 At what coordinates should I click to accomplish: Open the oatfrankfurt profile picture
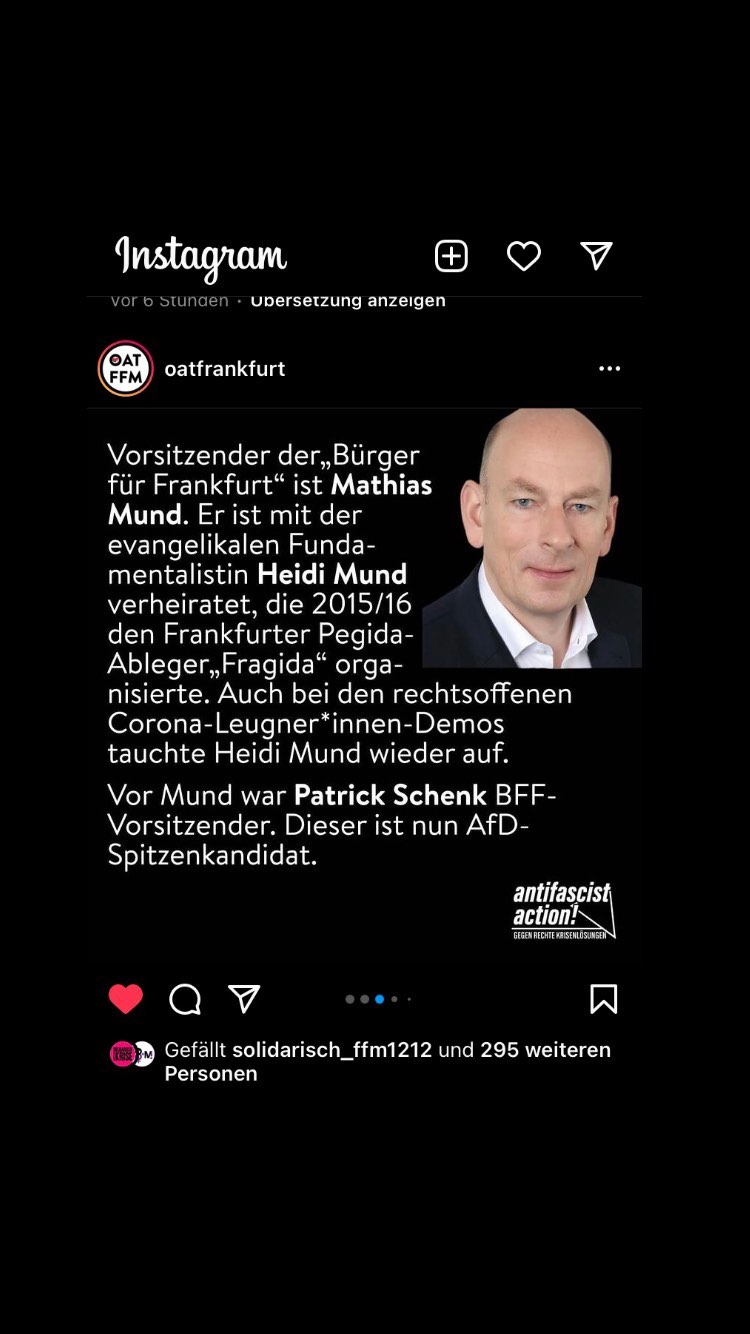coord(125,369)
